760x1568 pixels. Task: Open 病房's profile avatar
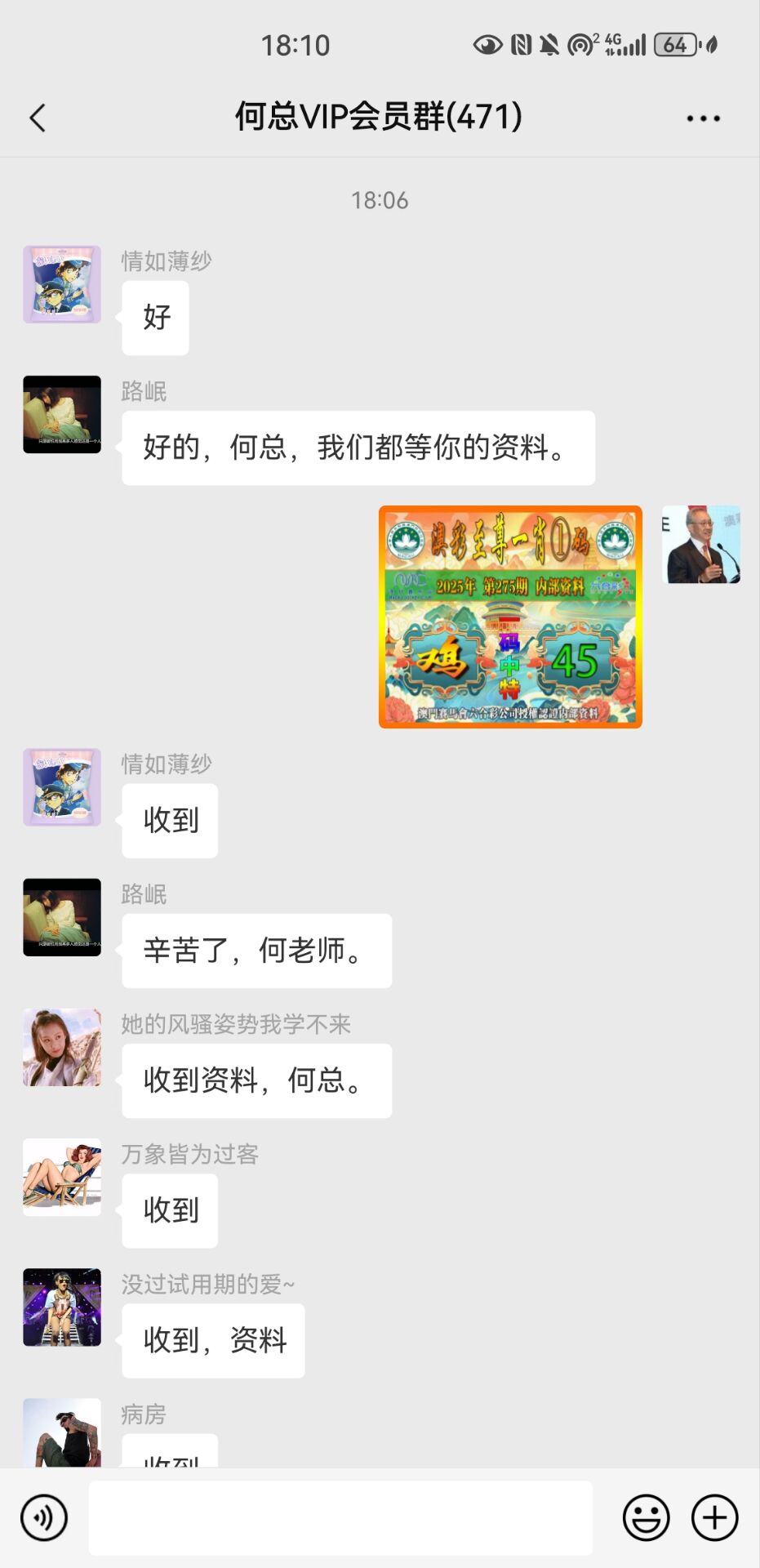(x=62, y=1432)
